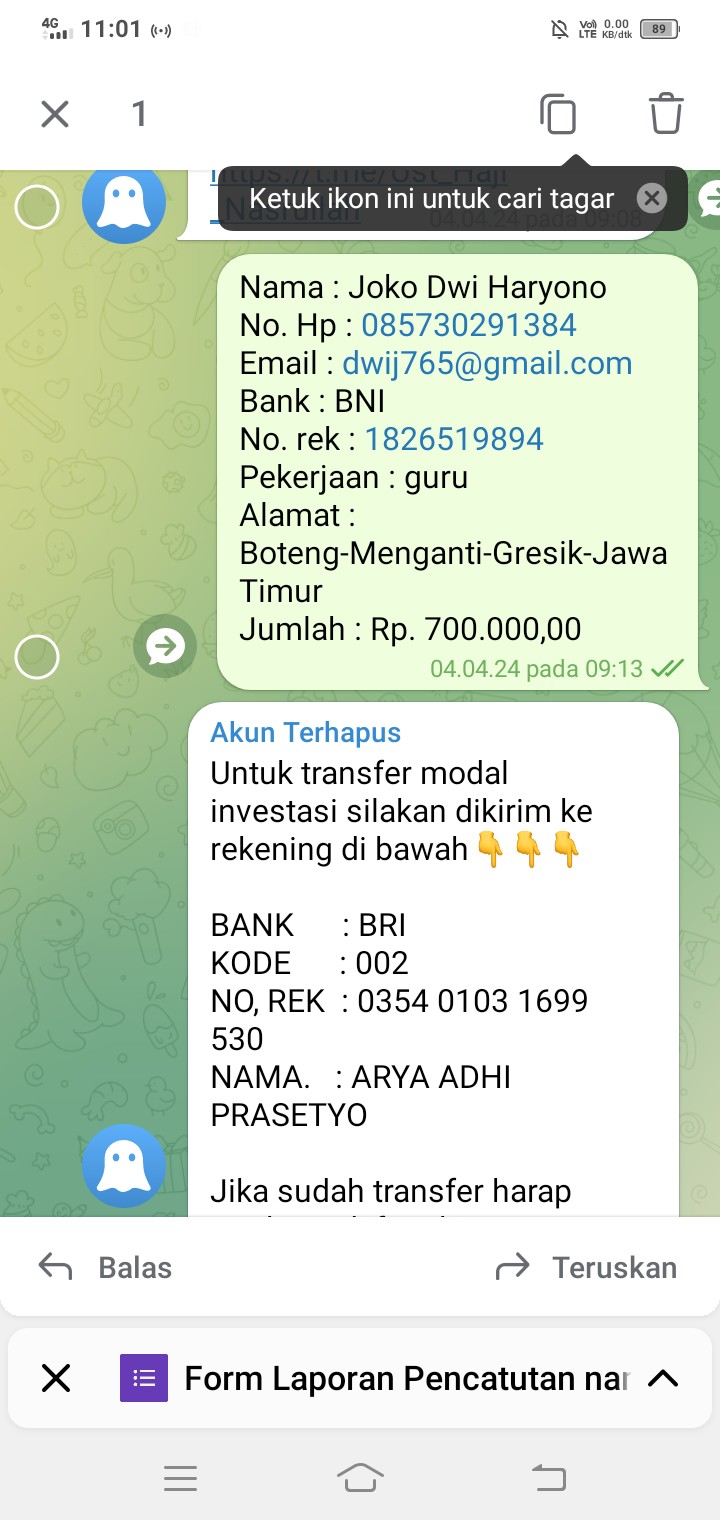Close the Form Laporan Pencatutan bar
The image size is (720, 1520).
coord(56,1379)
